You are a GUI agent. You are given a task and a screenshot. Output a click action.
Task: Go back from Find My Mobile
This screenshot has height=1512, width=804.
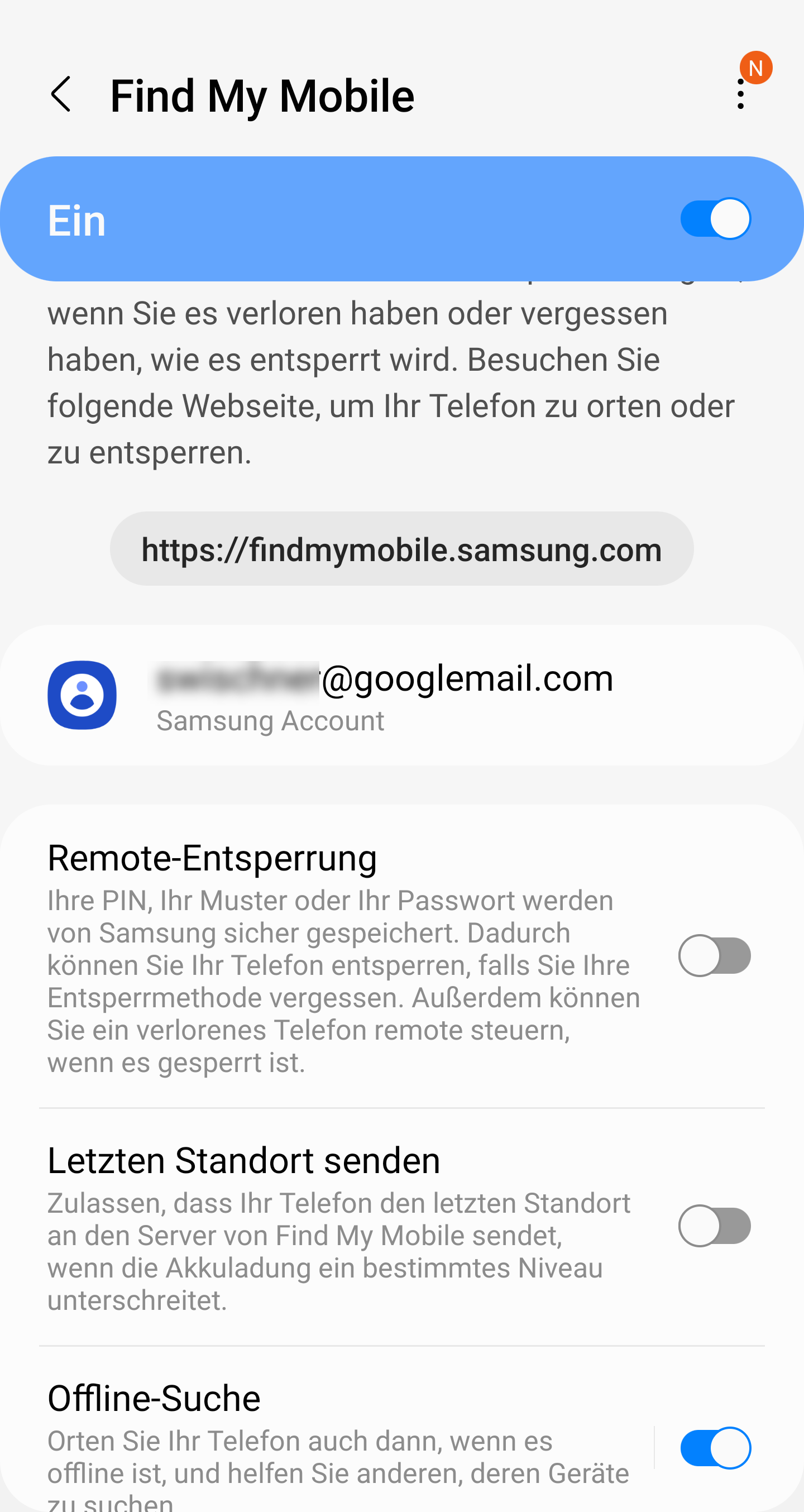pos(61,94)
